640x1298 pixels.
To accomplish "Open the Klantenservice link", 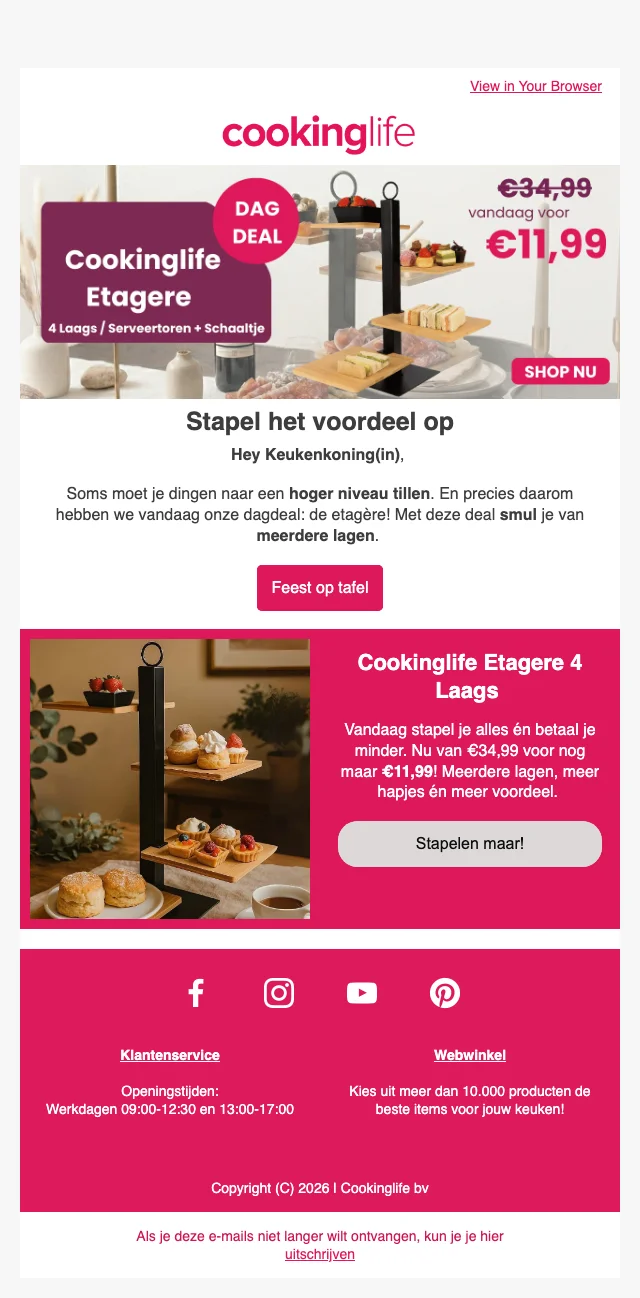I will point(170,1055).
